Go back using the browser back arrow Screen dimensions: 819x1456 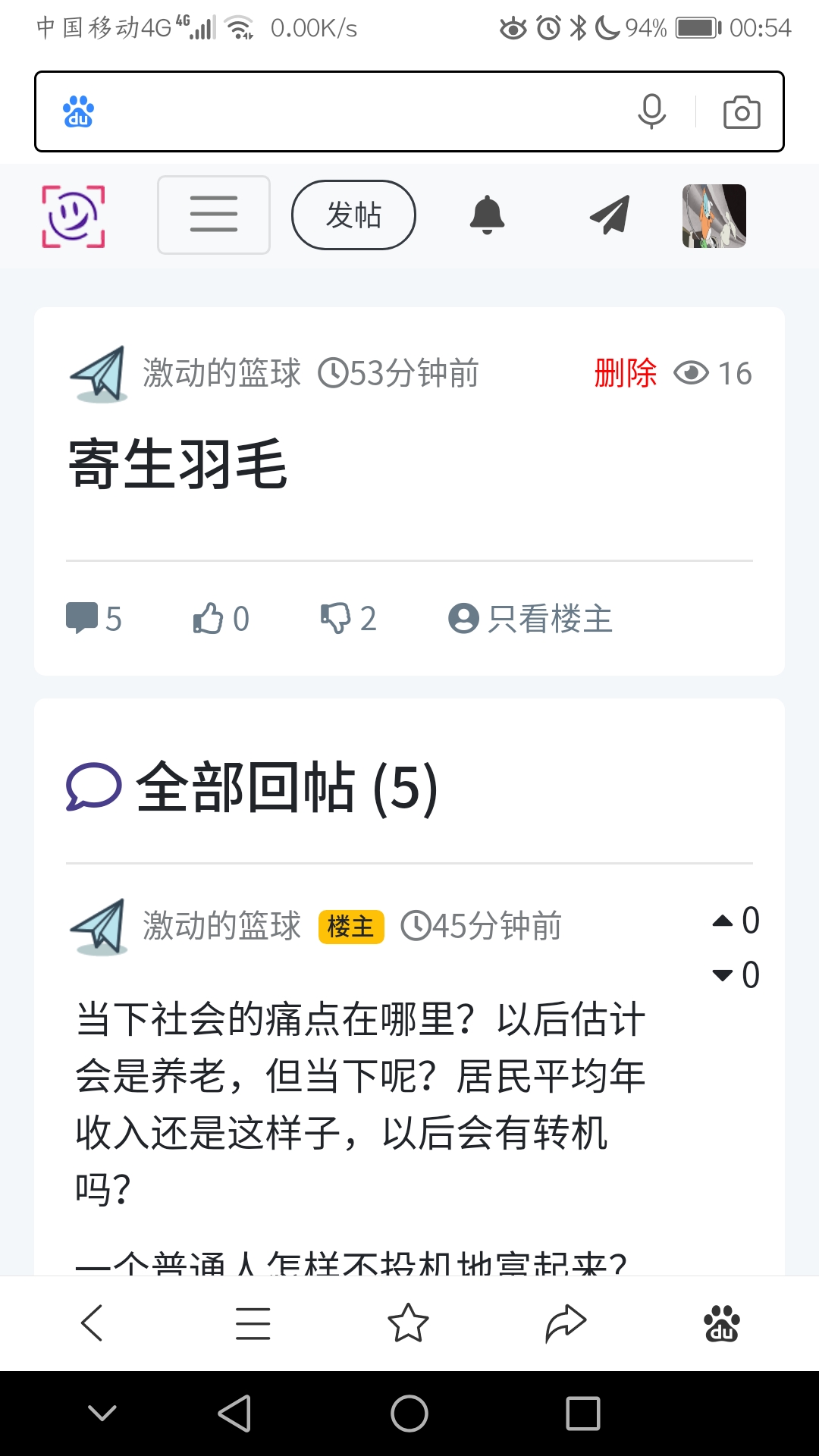[x=92, y=1323]
